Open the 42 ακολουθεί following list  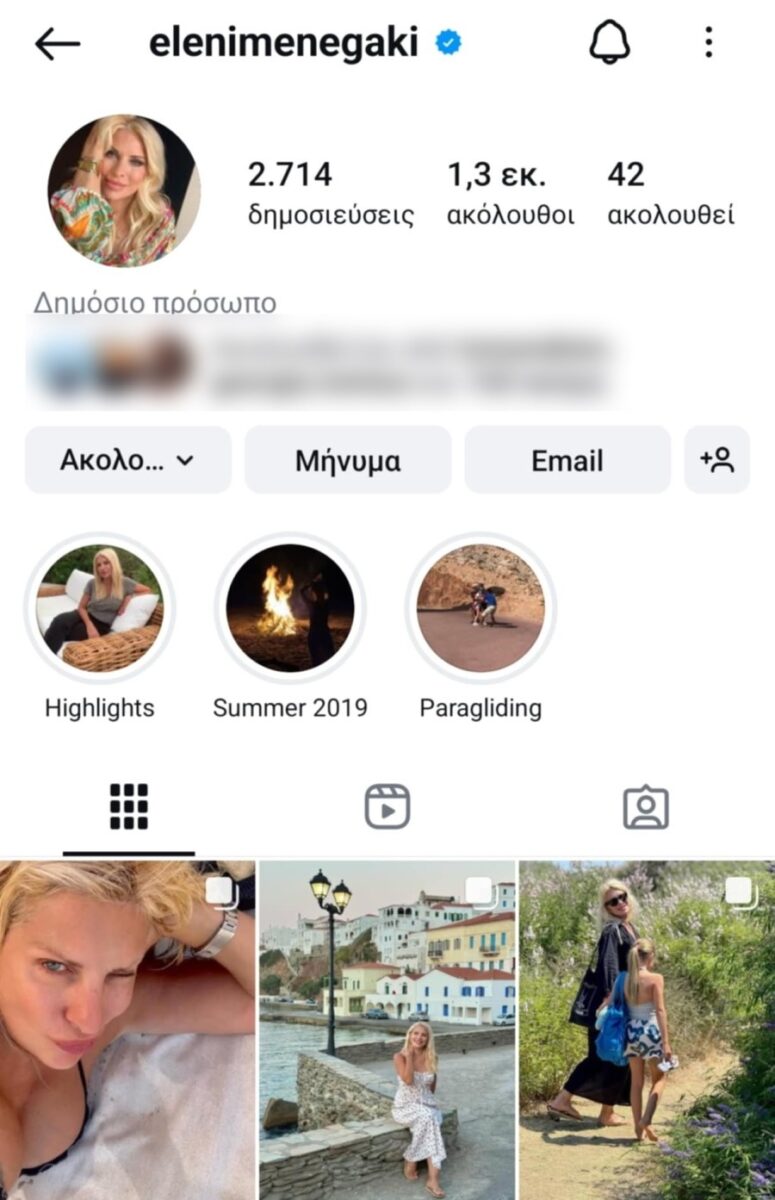pos(671,192)
